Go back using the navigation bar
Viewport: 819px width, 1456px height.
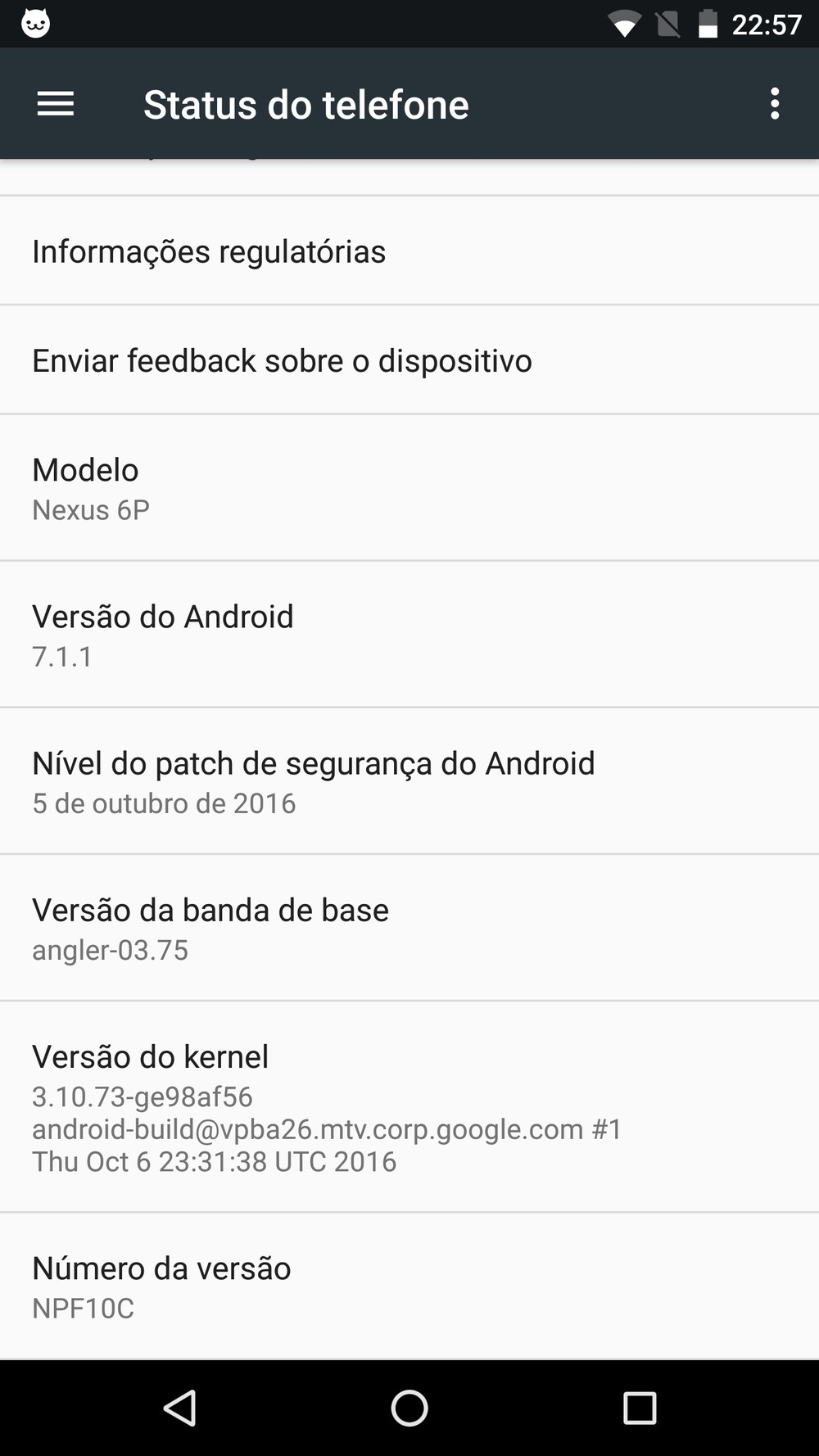[179, 1408]
